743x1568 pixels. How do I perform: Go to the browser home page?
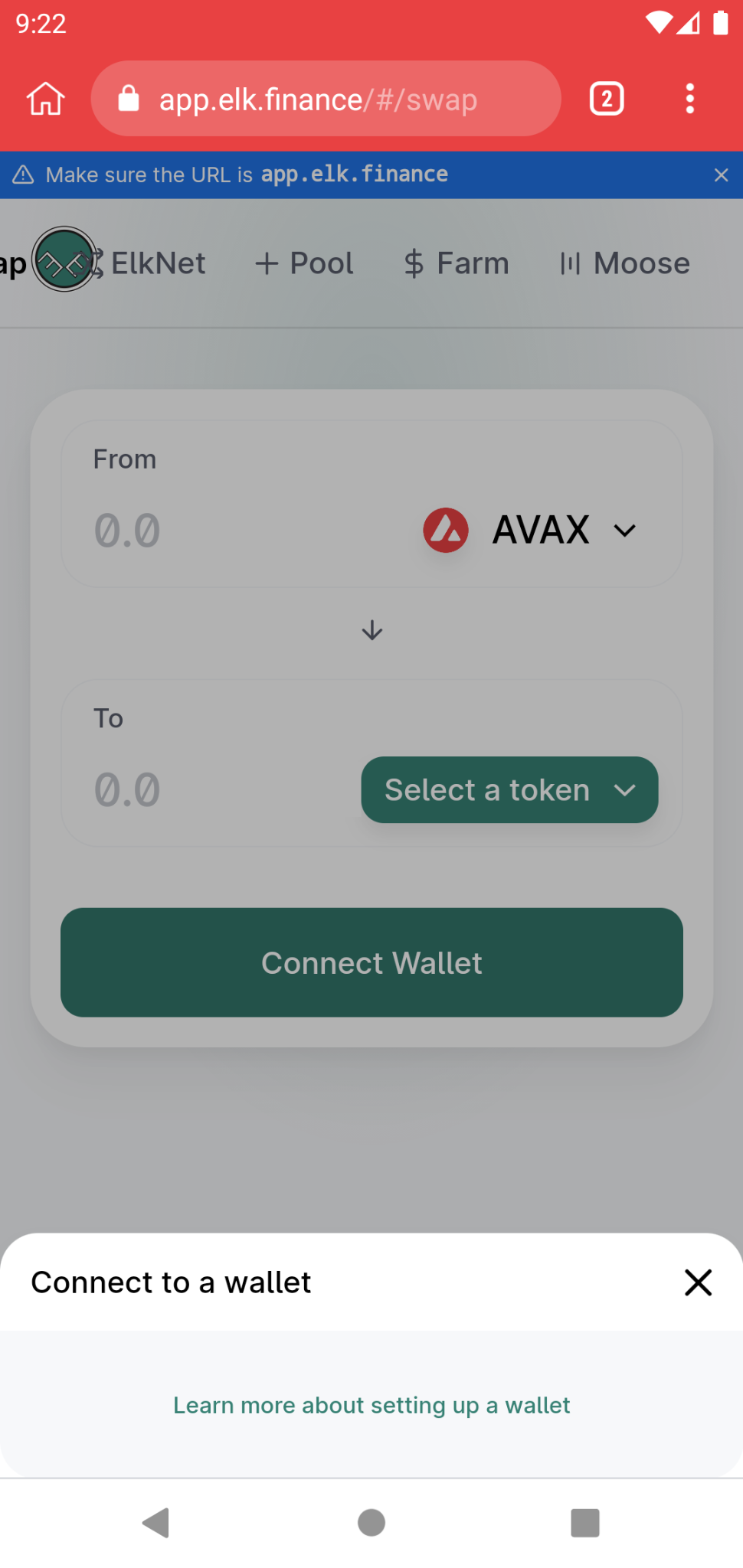pyautogui.click(x=46, y=99)
